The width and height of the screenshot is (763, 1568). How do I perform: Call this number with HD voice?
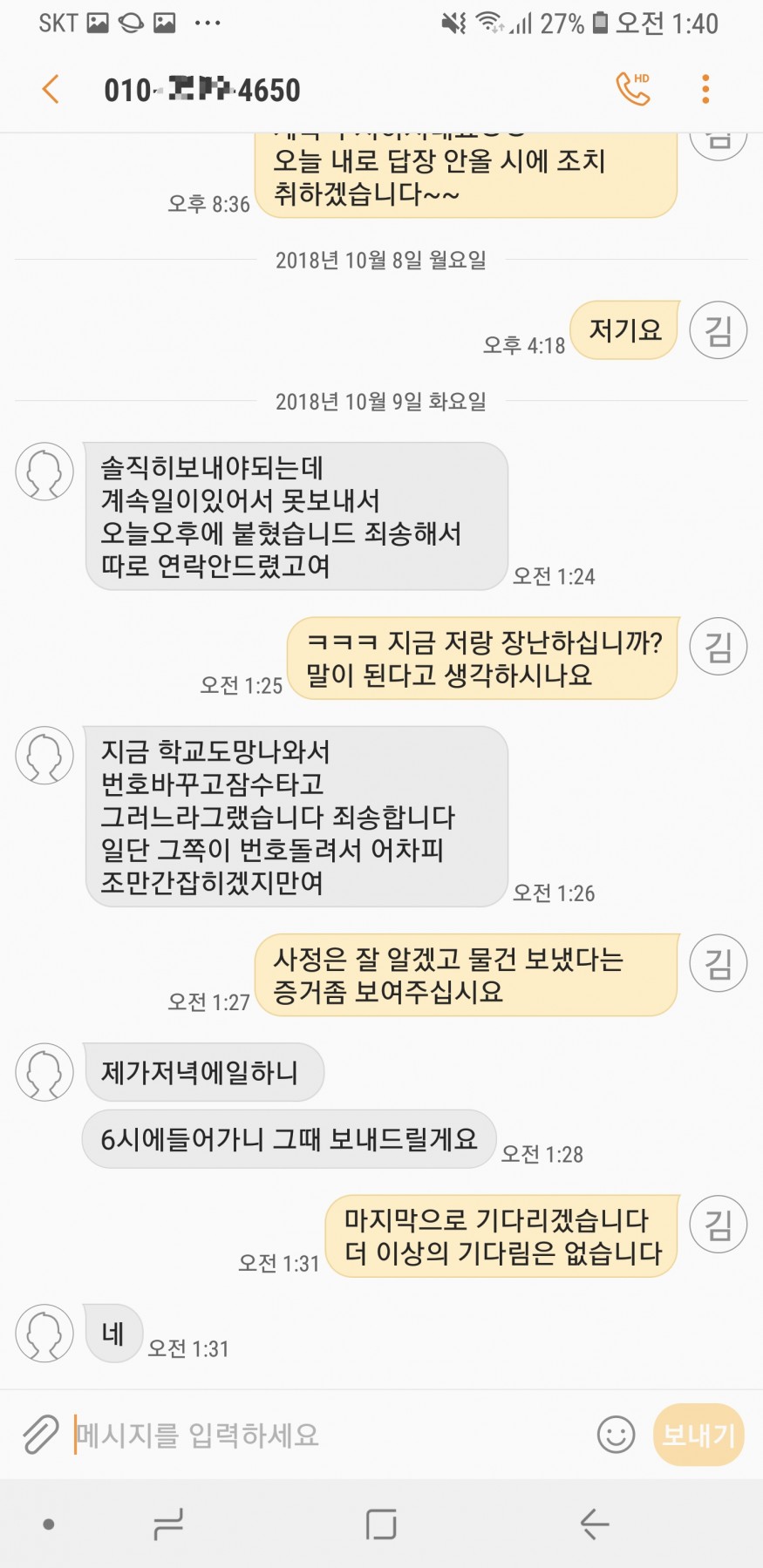coord(633,89)
